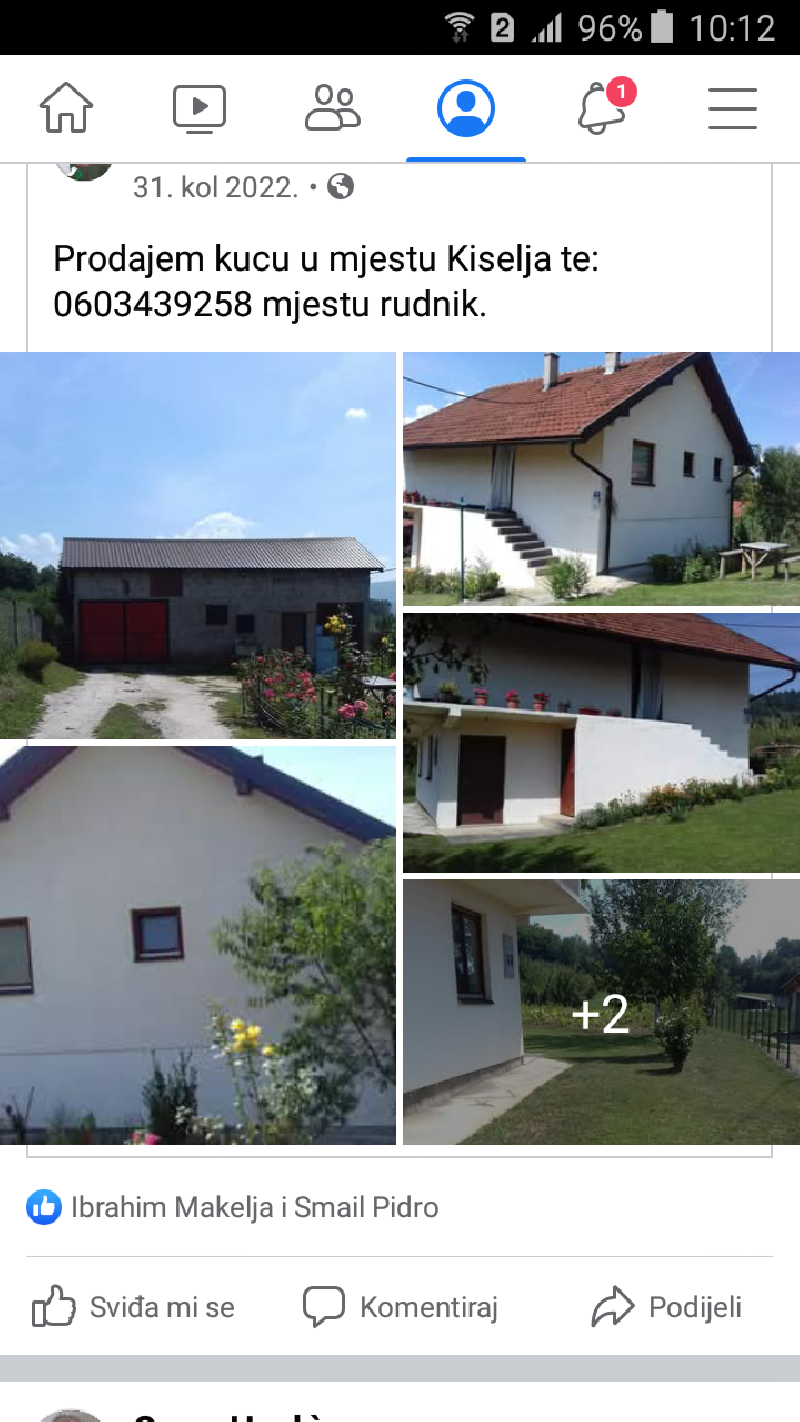
Task: Switch to the Video tab
Action: coord(199,108)
